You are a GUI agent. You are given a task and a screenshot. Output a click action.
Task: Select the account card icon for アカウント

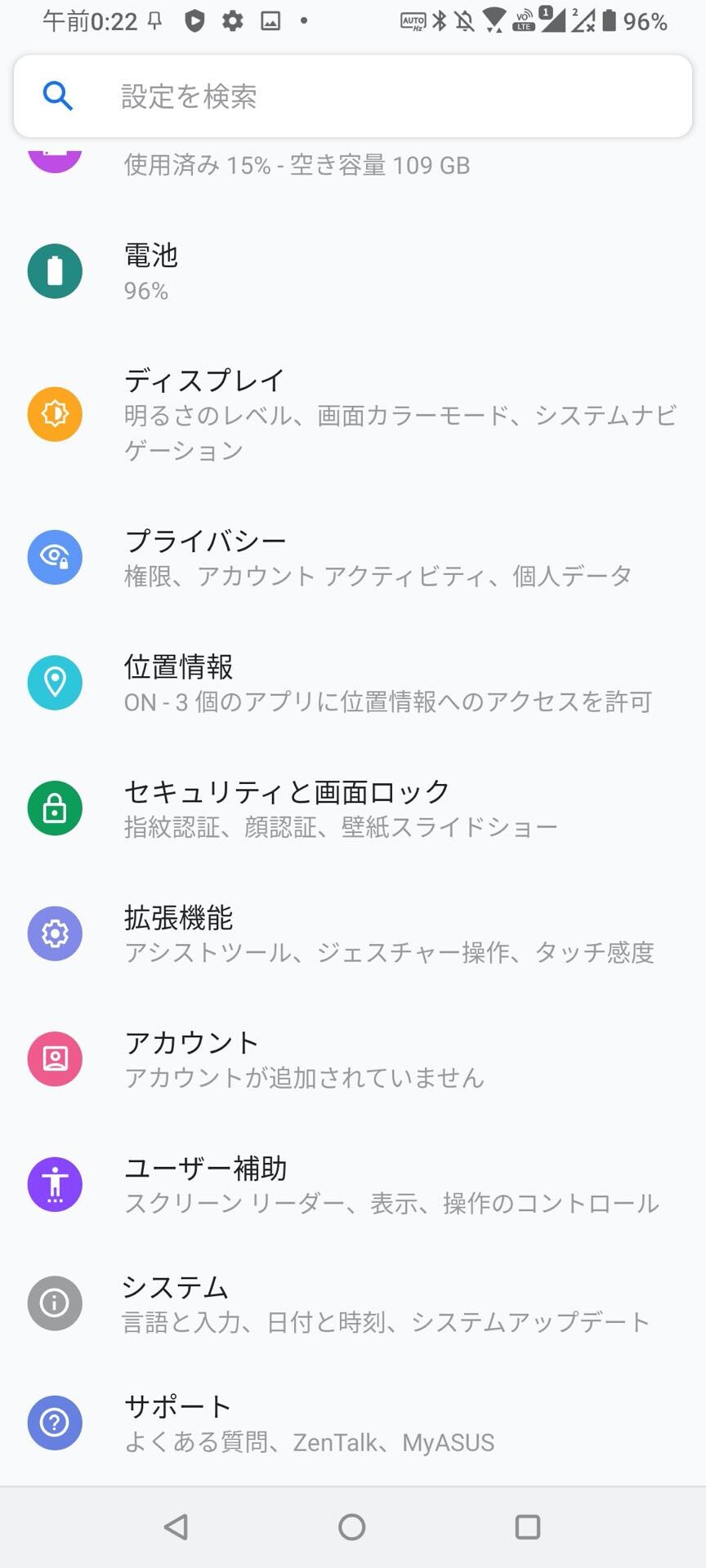[54, 1058]
